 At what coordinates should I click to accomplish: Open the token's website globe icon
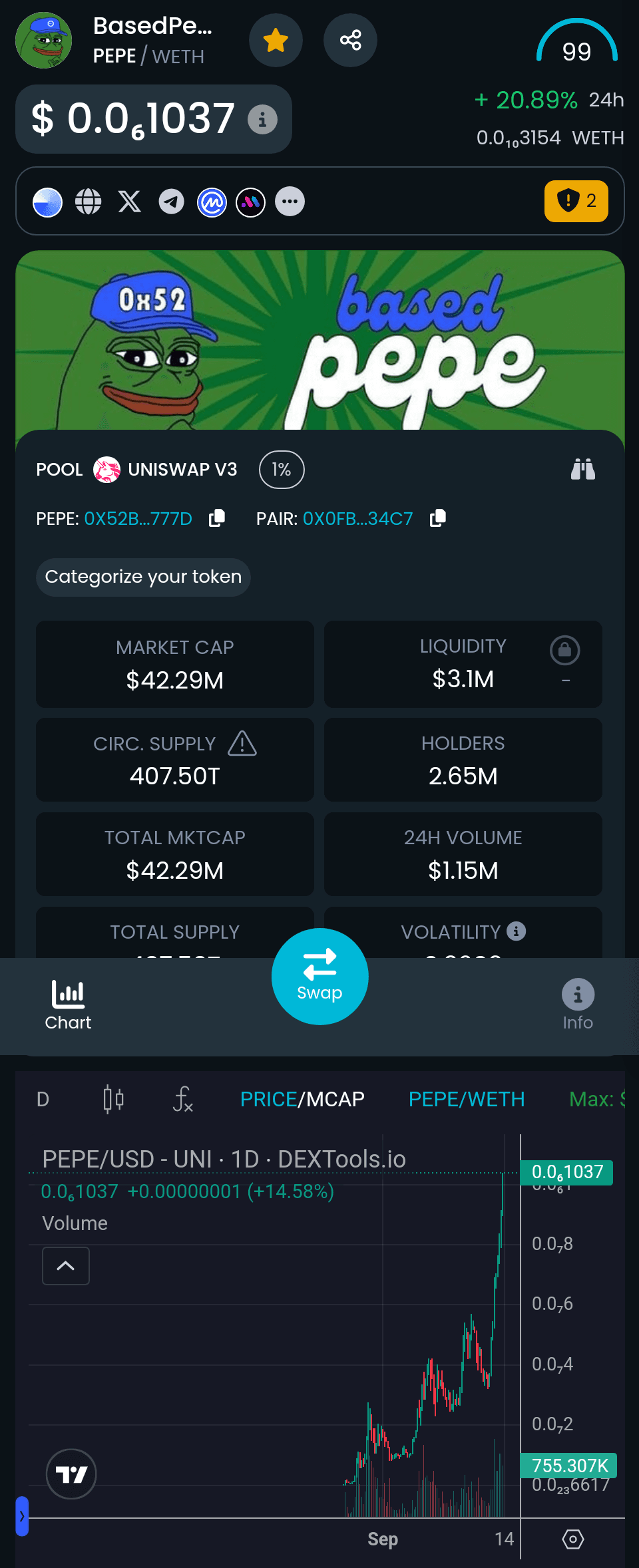[89, 202]
